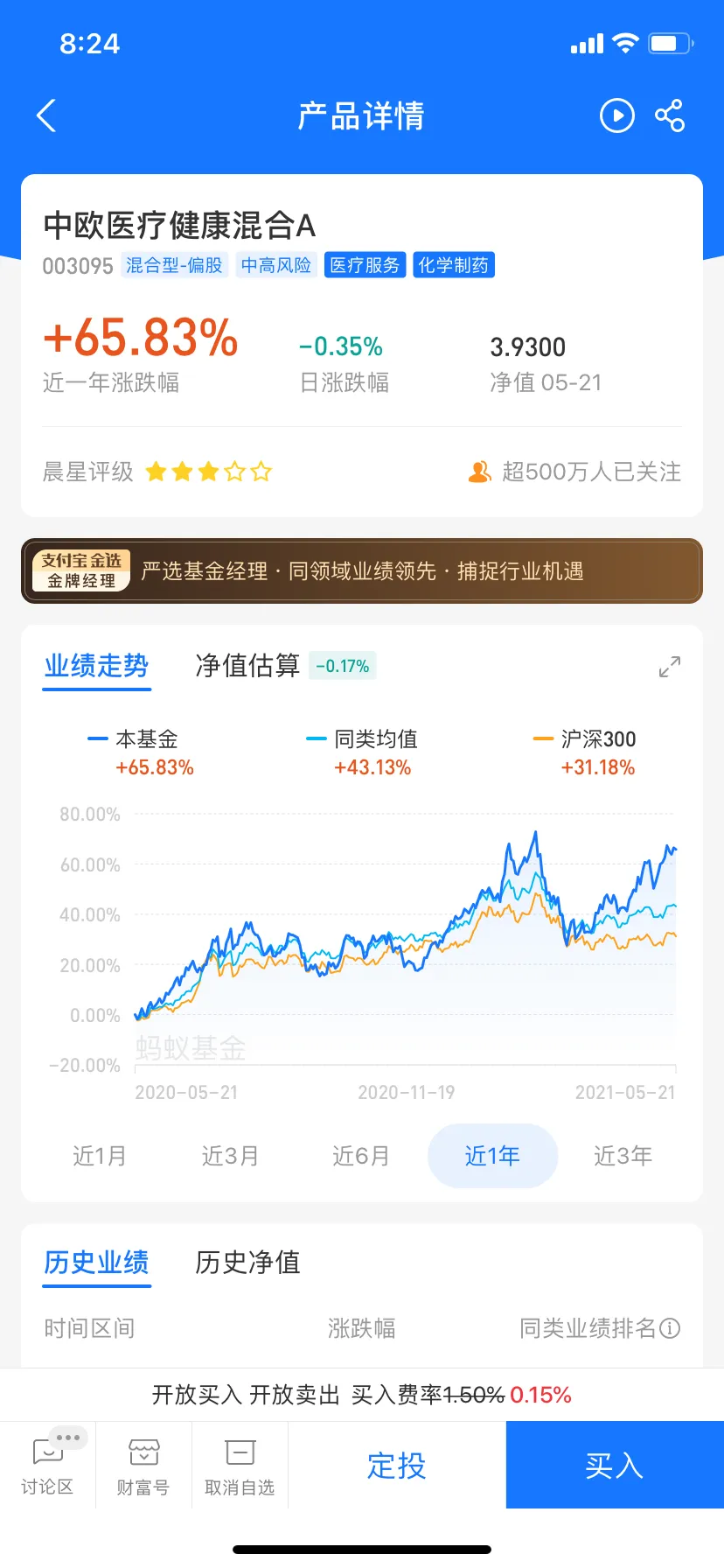This screenshot has height=1568, width=724.
Task: Switch to the 净值估算 tab
Action: tap(247, 666)
